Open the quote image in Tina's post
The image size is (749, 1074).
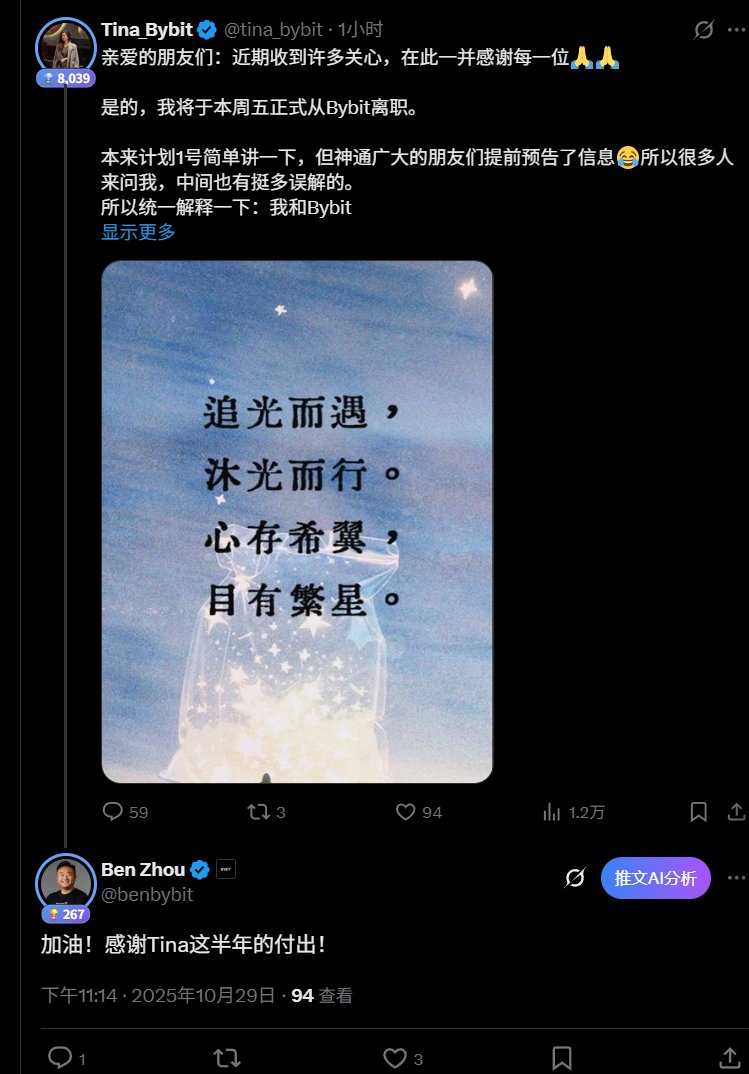click(x=297, y=521)
